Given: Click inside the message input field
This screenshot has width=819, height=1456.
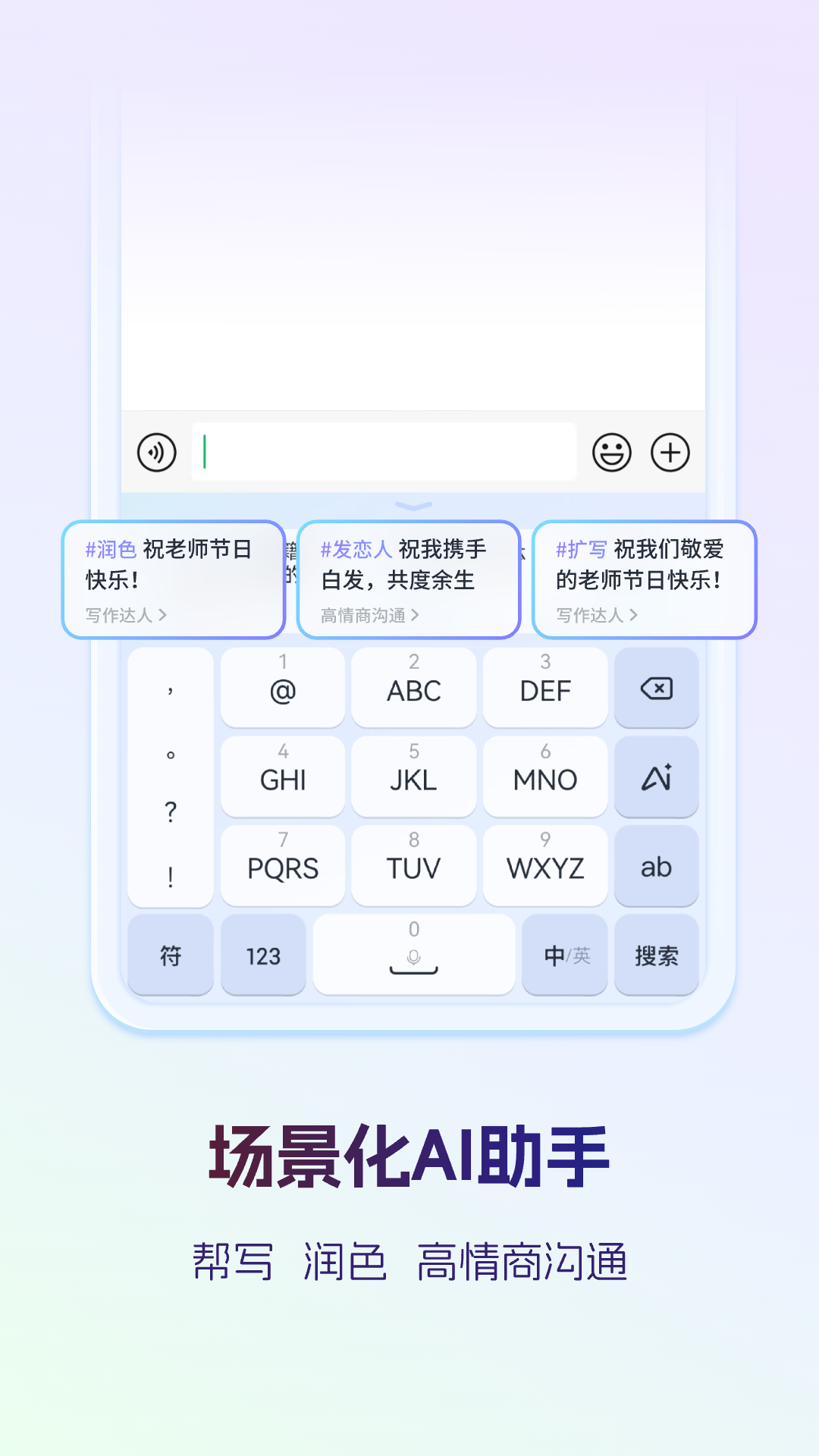Looking at the screenshot, I should pyautogui.click(x=383, y=451).
